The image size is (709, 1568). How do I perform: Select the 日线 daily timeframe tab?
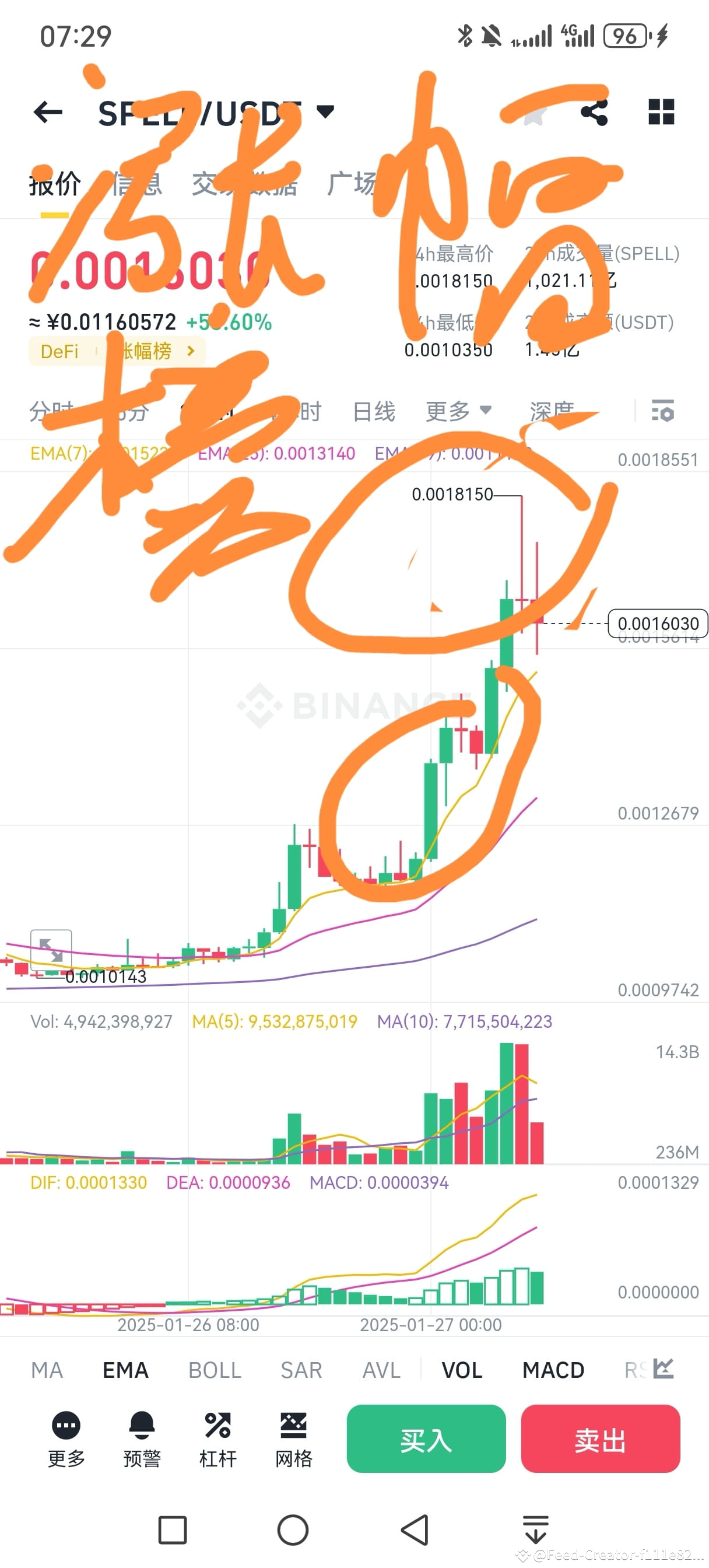point(374,411)
